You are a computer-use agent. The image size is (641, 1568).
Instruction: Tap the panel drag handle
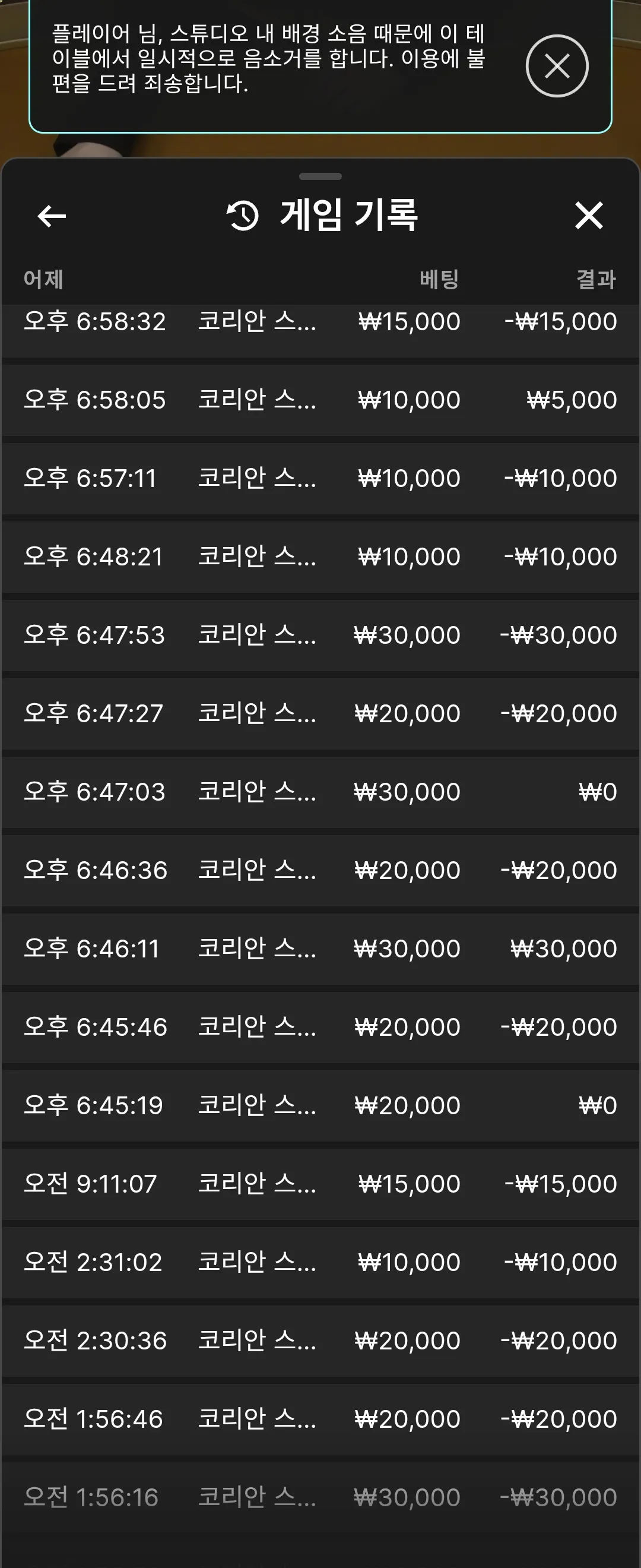[320, 176]
